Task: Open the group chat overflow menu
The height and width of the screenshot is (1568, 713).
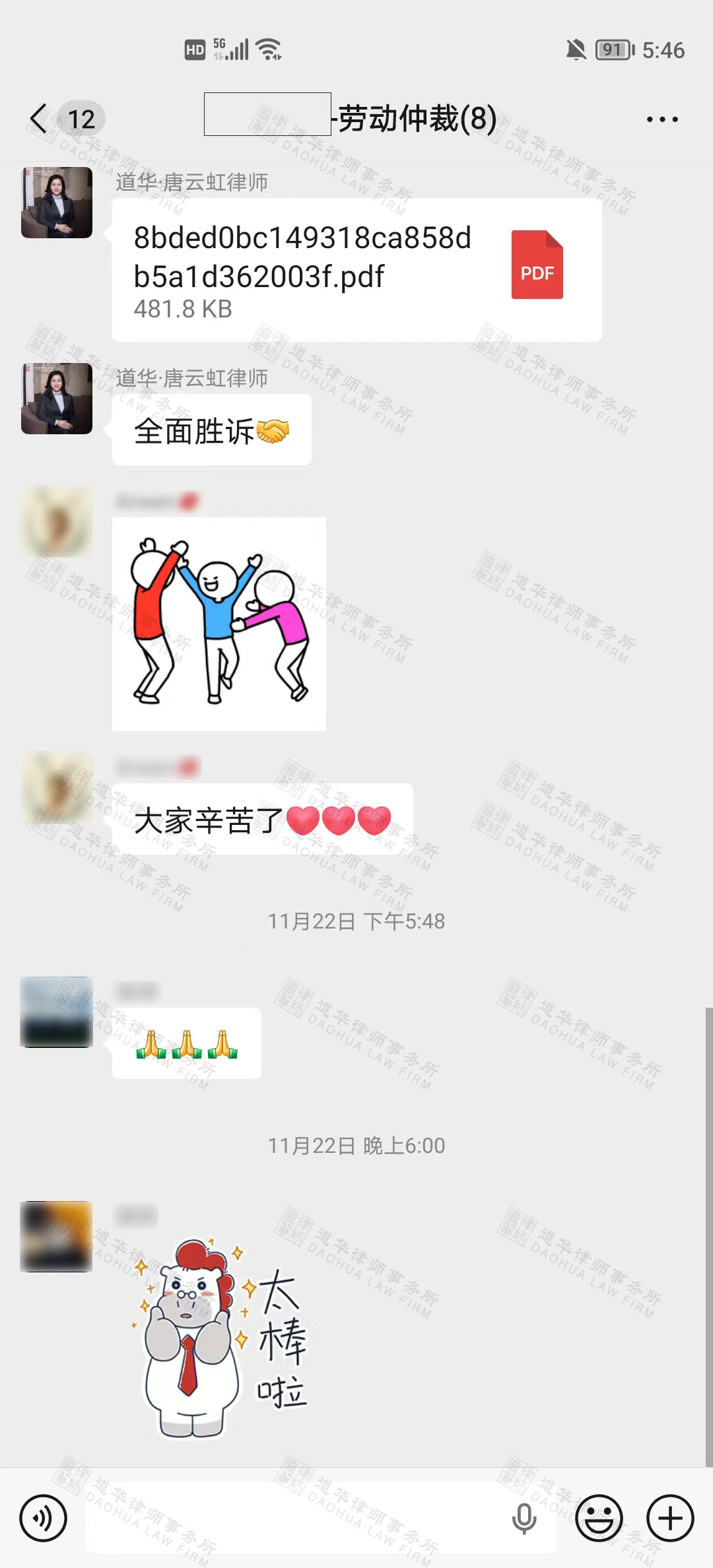Action: pyautogui.click(x=662, y=119)
